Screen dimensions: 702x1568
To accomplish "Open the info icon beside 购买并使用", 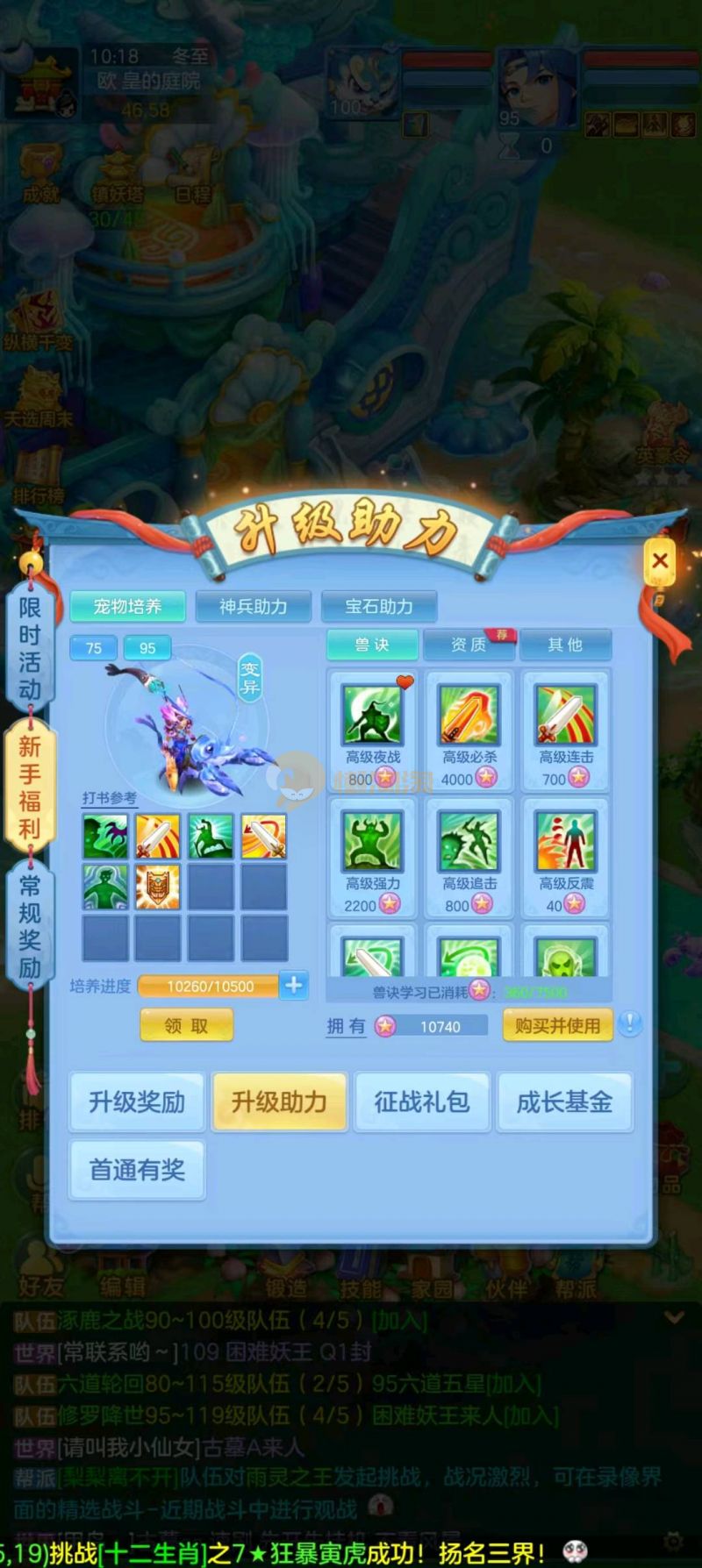I will click(x=630, y=1023).
